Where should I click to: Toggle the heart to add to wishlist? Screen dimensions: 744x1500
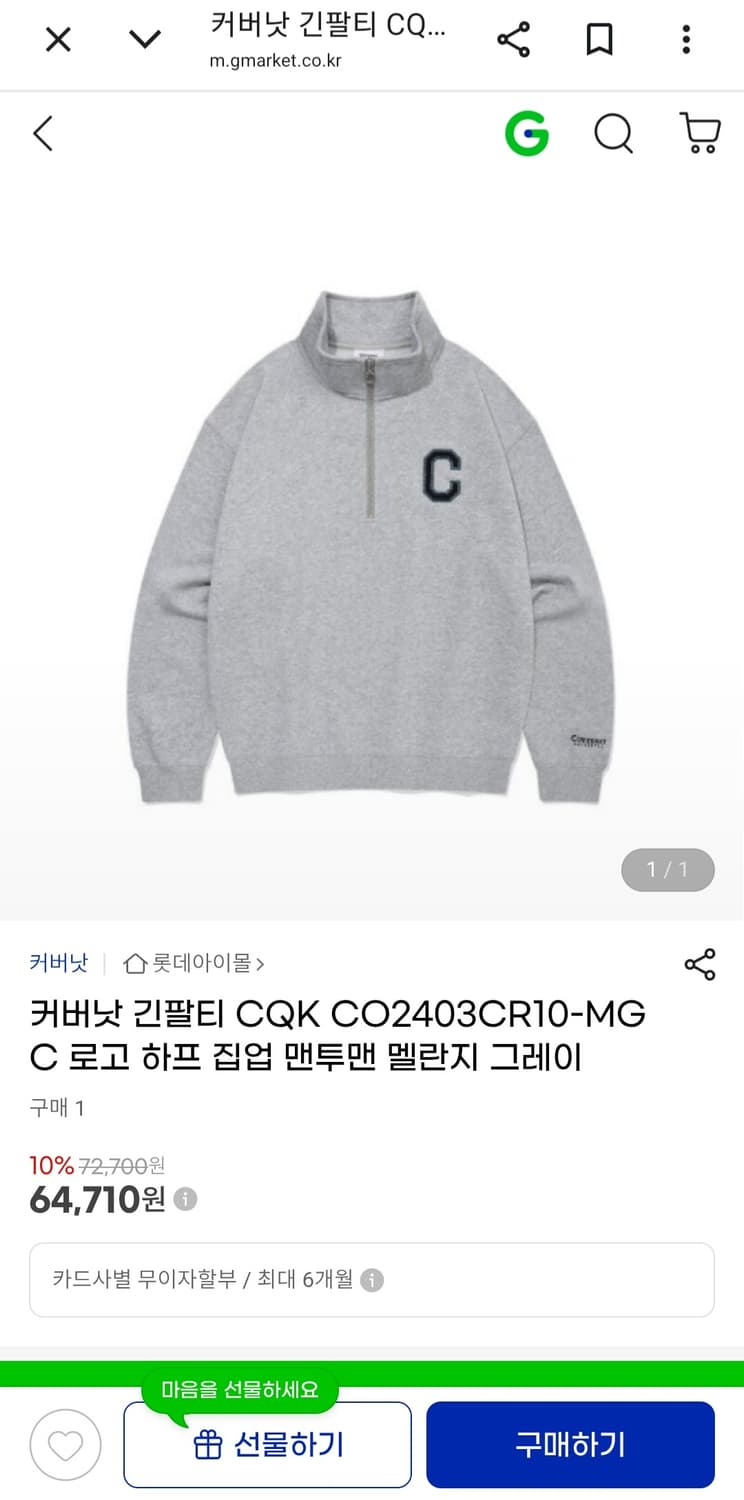click(65, 1444)
